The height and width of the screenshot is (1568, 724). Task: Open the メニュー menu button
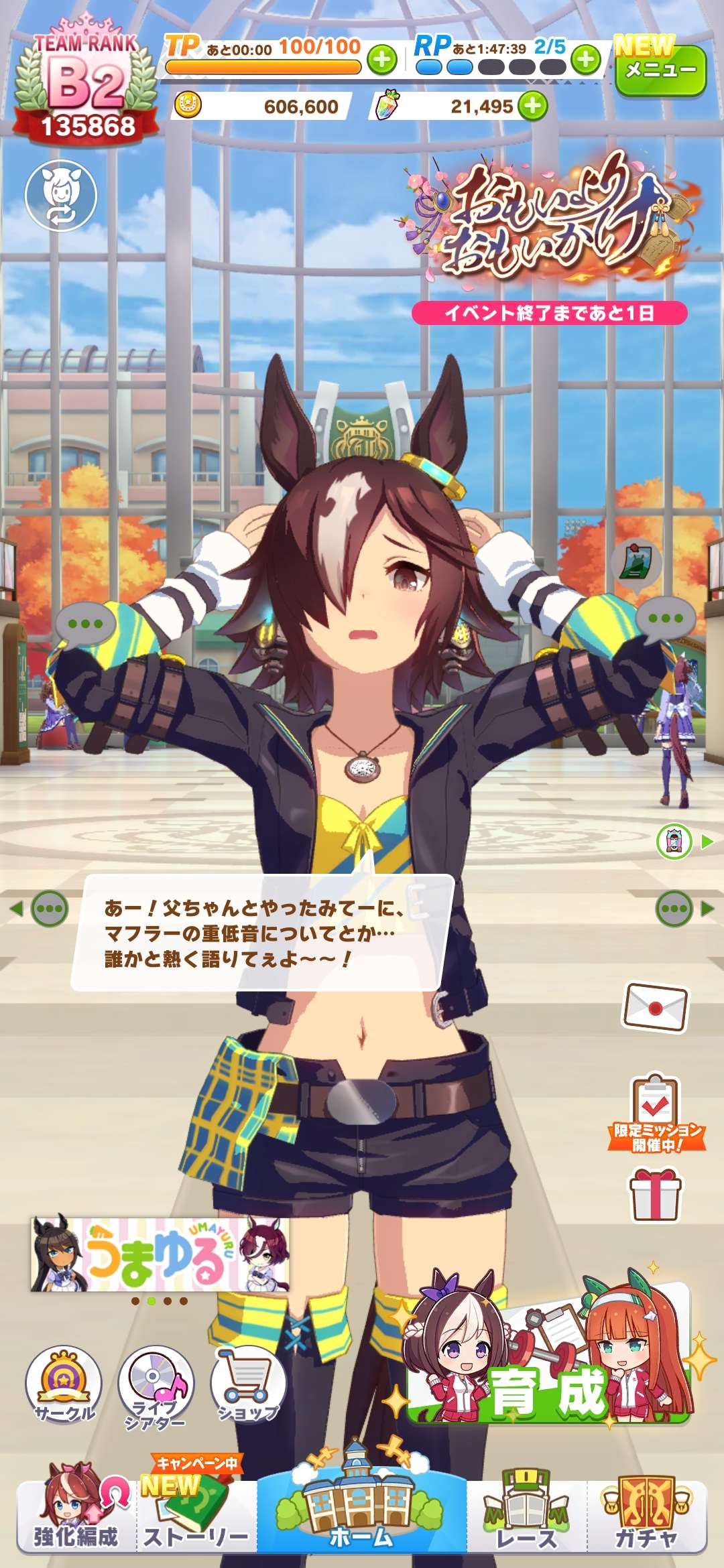click(x=660, y=70)
